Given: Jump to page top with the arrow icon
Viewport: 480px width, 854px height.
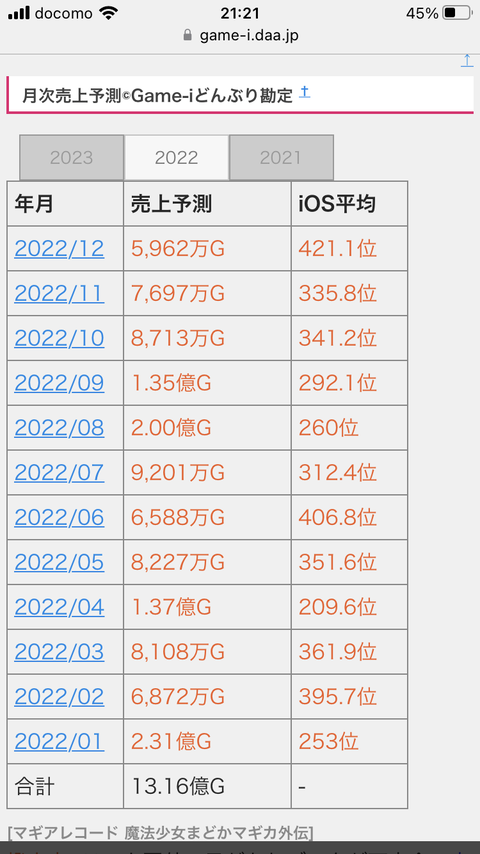Looking at the screenshot, I should point(467,60).
